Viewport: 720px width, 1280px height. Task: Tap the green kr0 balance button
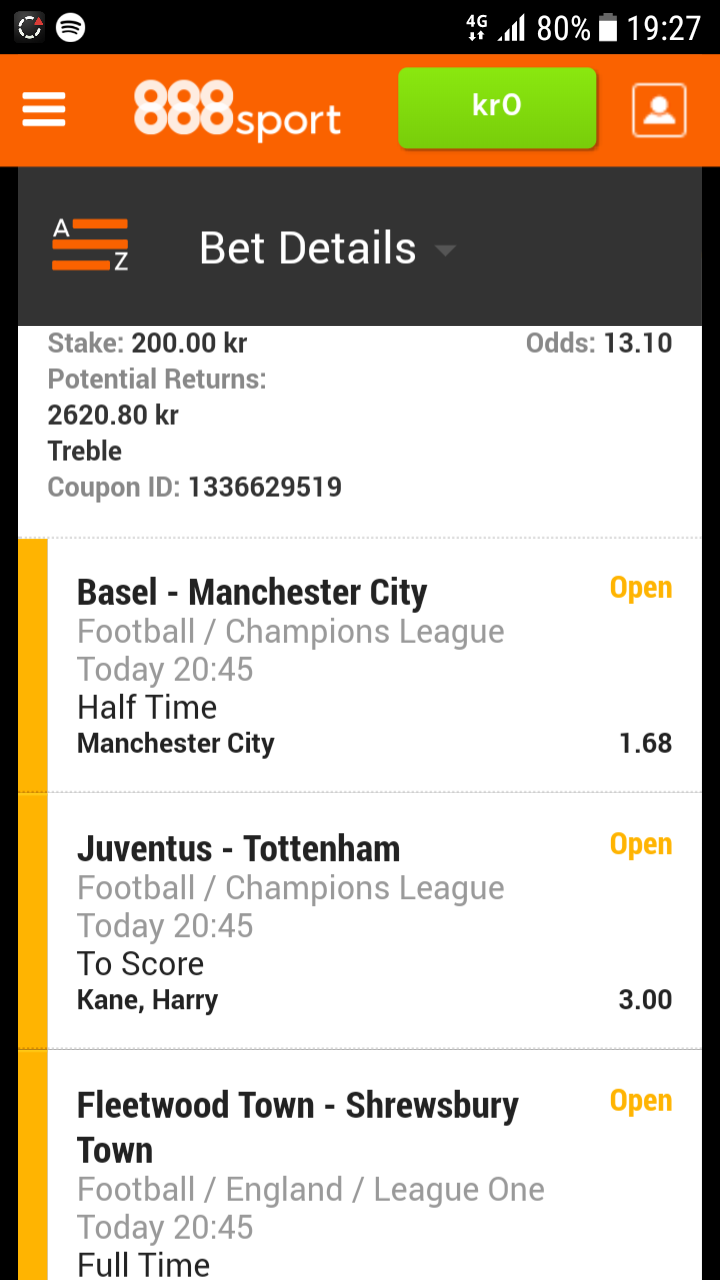(x=497, y=108)
